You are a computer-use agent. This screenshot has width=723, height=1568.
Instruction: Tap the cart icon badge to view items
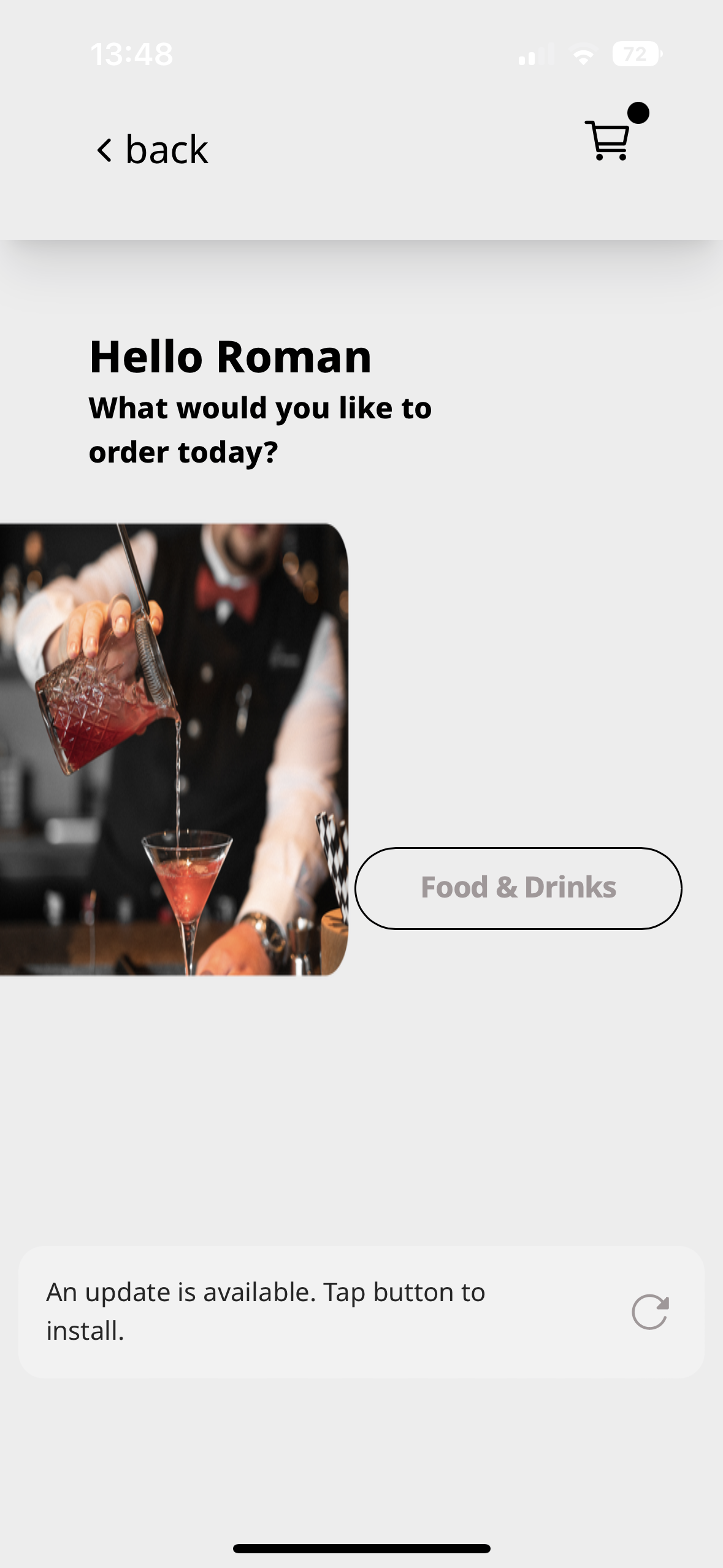pos(640,112)
